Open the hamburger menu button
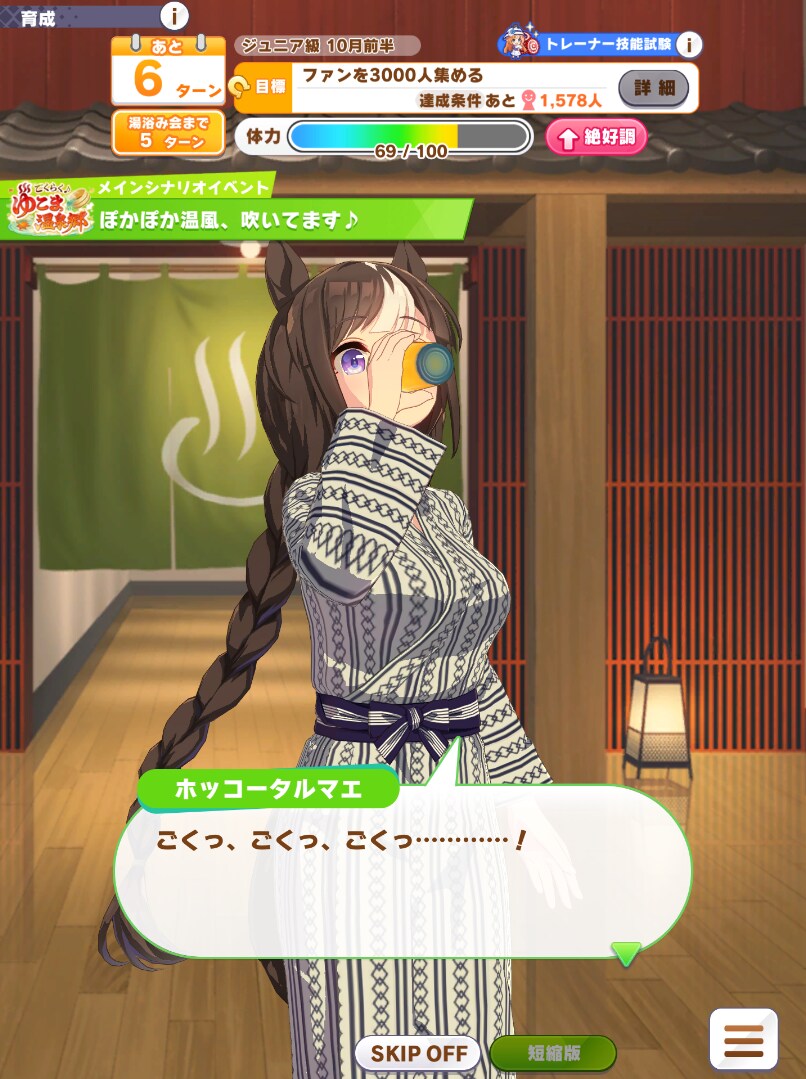The image size is (806, 1079). [x=743, y=1040]
